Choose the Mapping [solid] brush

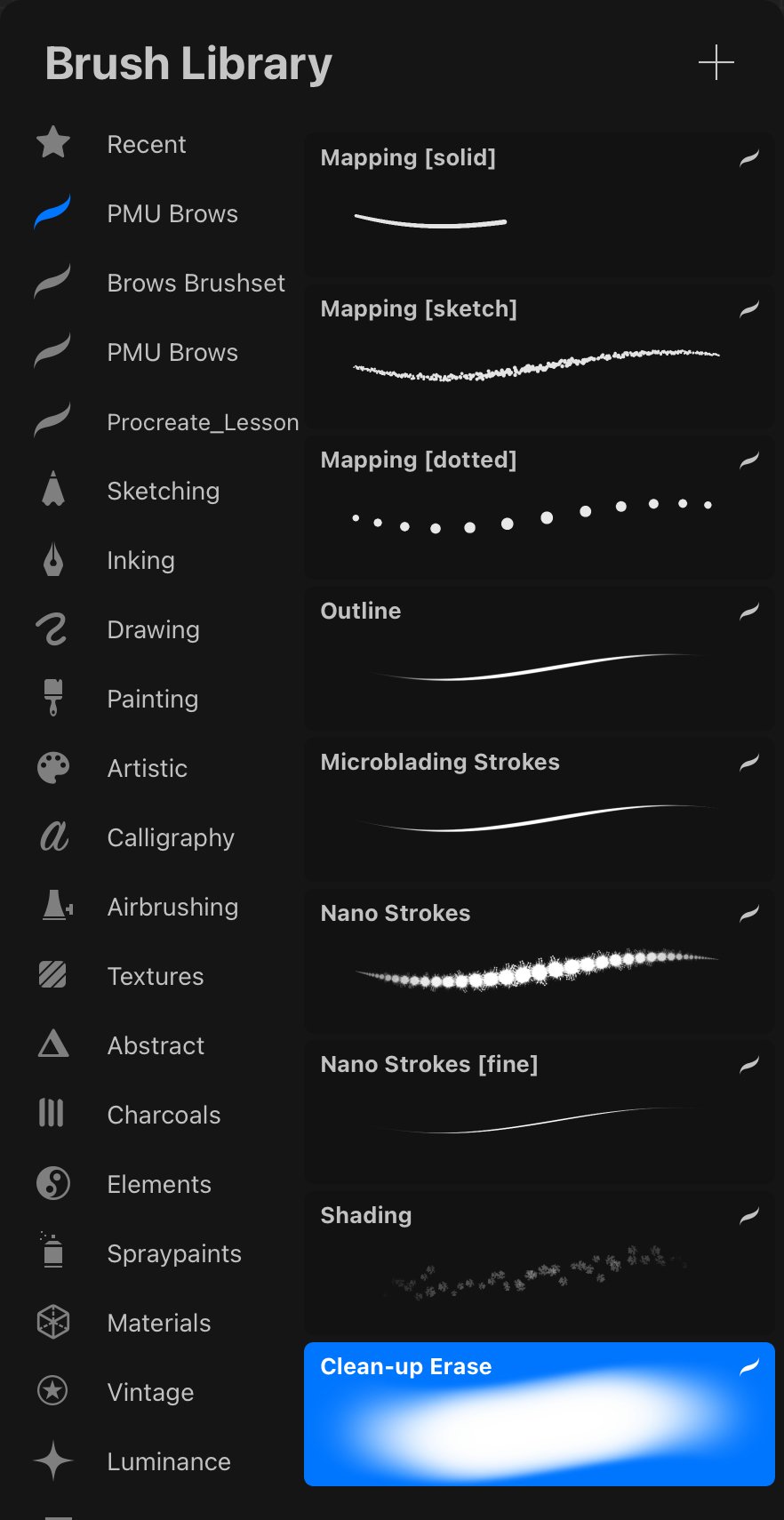(x=539, y=205)
